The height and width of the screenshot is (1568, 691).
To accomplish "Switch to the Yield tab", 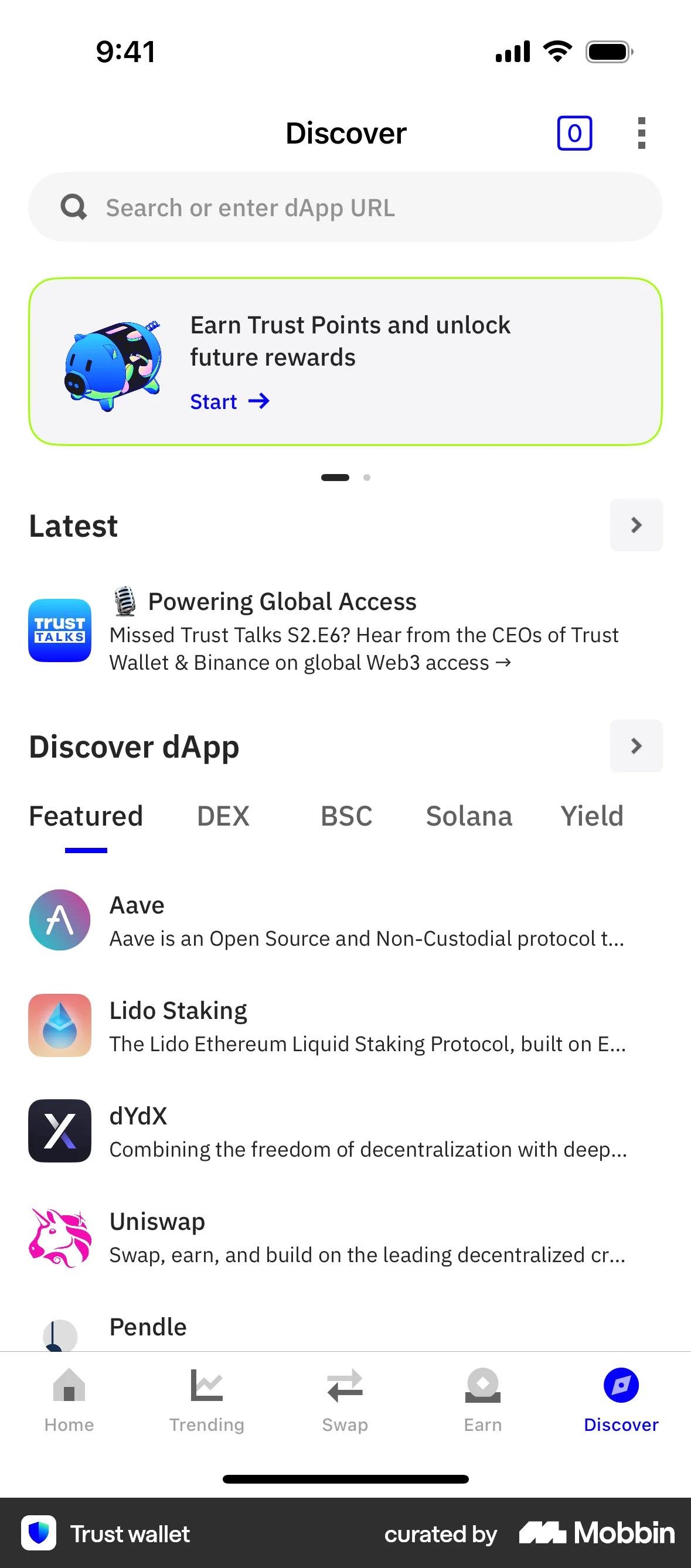I will 591,816.
